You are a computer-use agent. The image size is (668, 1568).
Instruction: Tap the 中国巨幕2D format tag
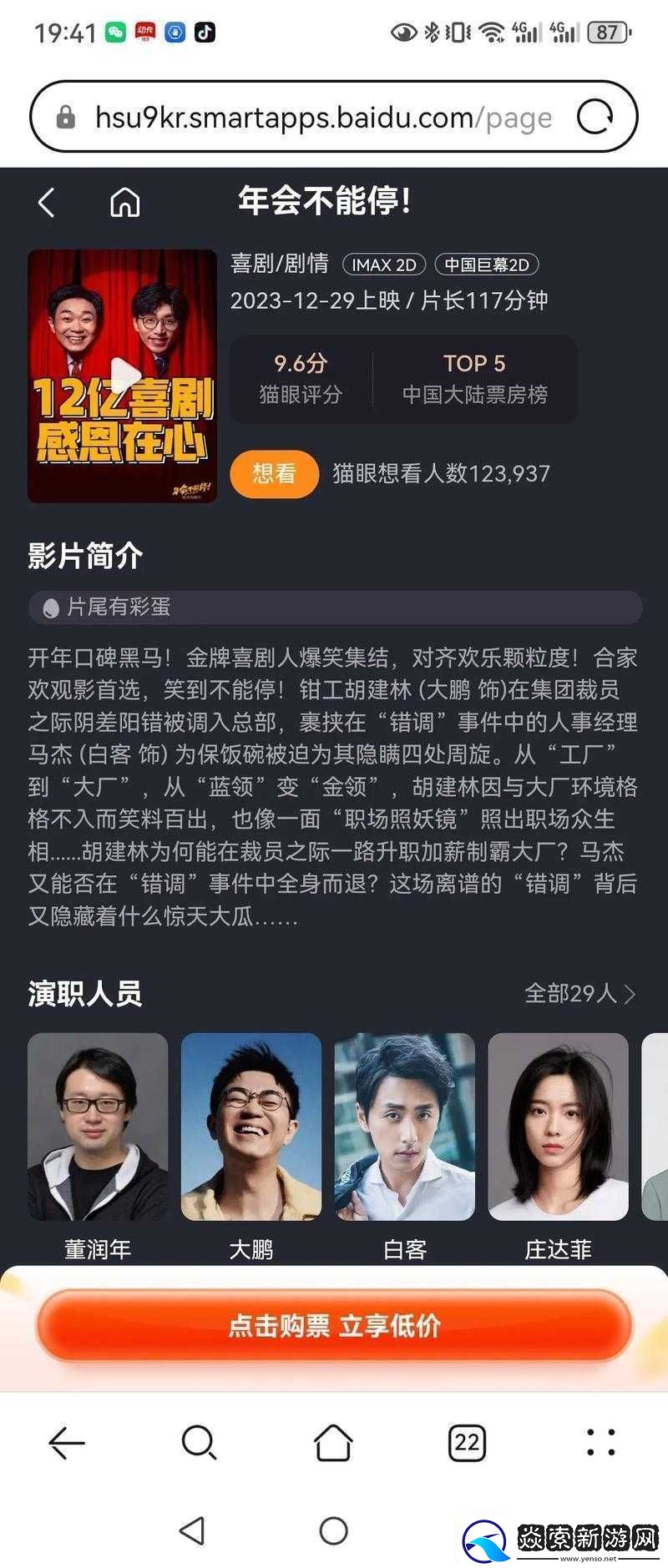pyautogui.click(x=488, y=265)
